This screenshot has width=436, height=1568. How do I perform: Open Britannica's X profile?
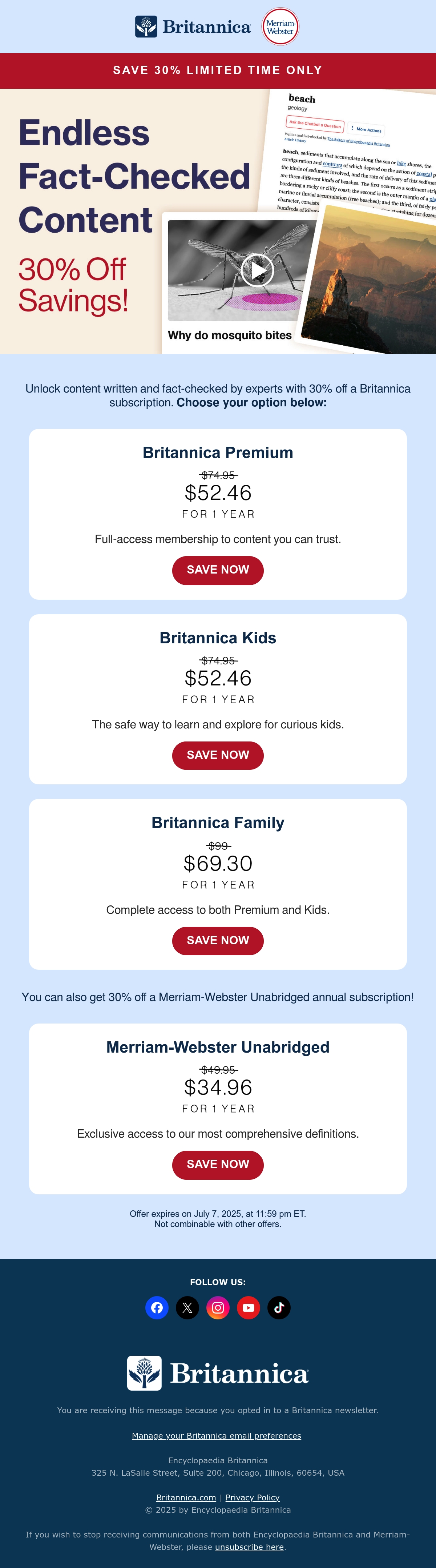[x=187, y=1307]
